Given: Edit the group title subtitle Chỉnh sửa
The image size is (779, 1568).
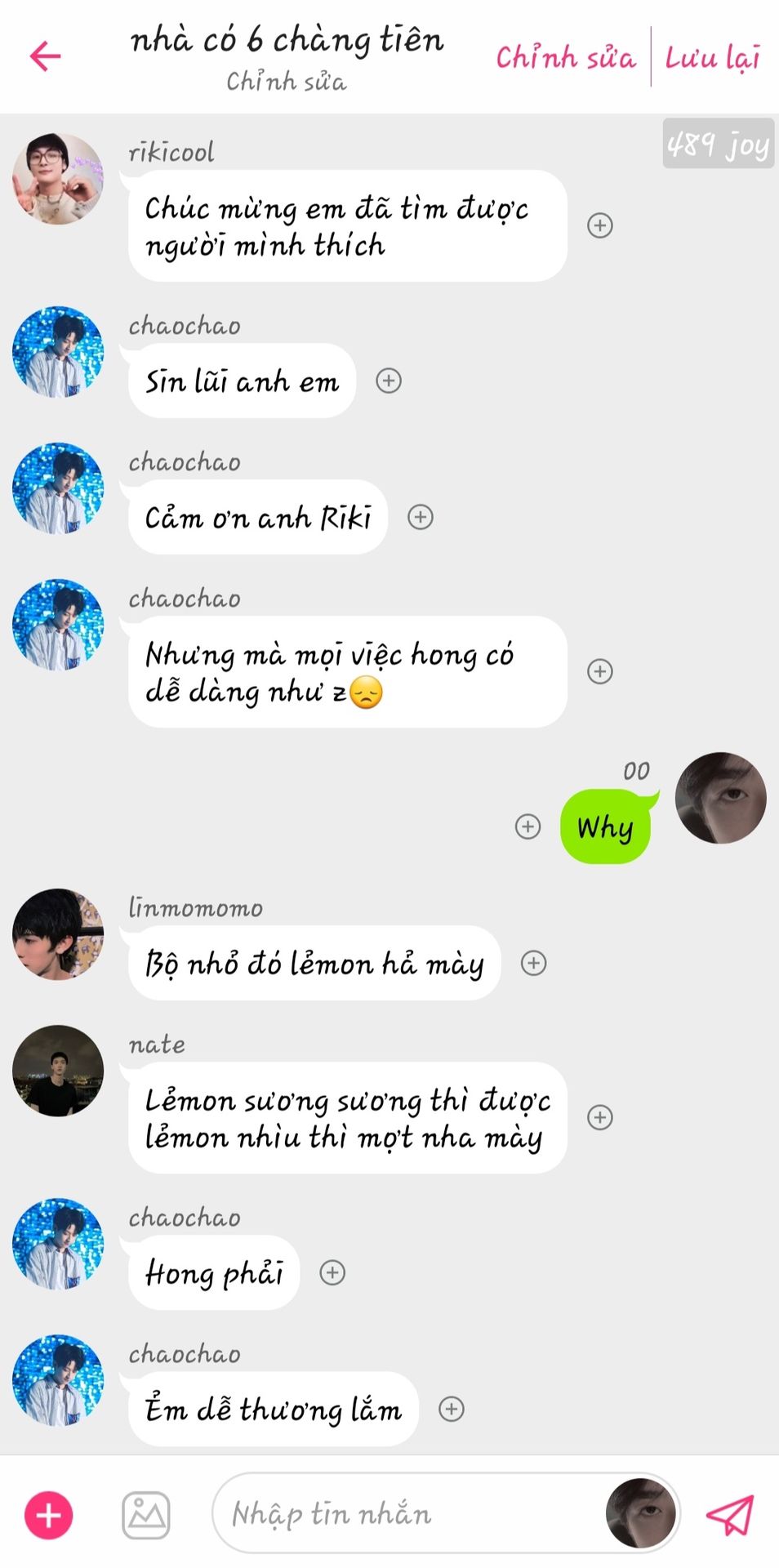Looking at the screenshot, I should [287, 82].
